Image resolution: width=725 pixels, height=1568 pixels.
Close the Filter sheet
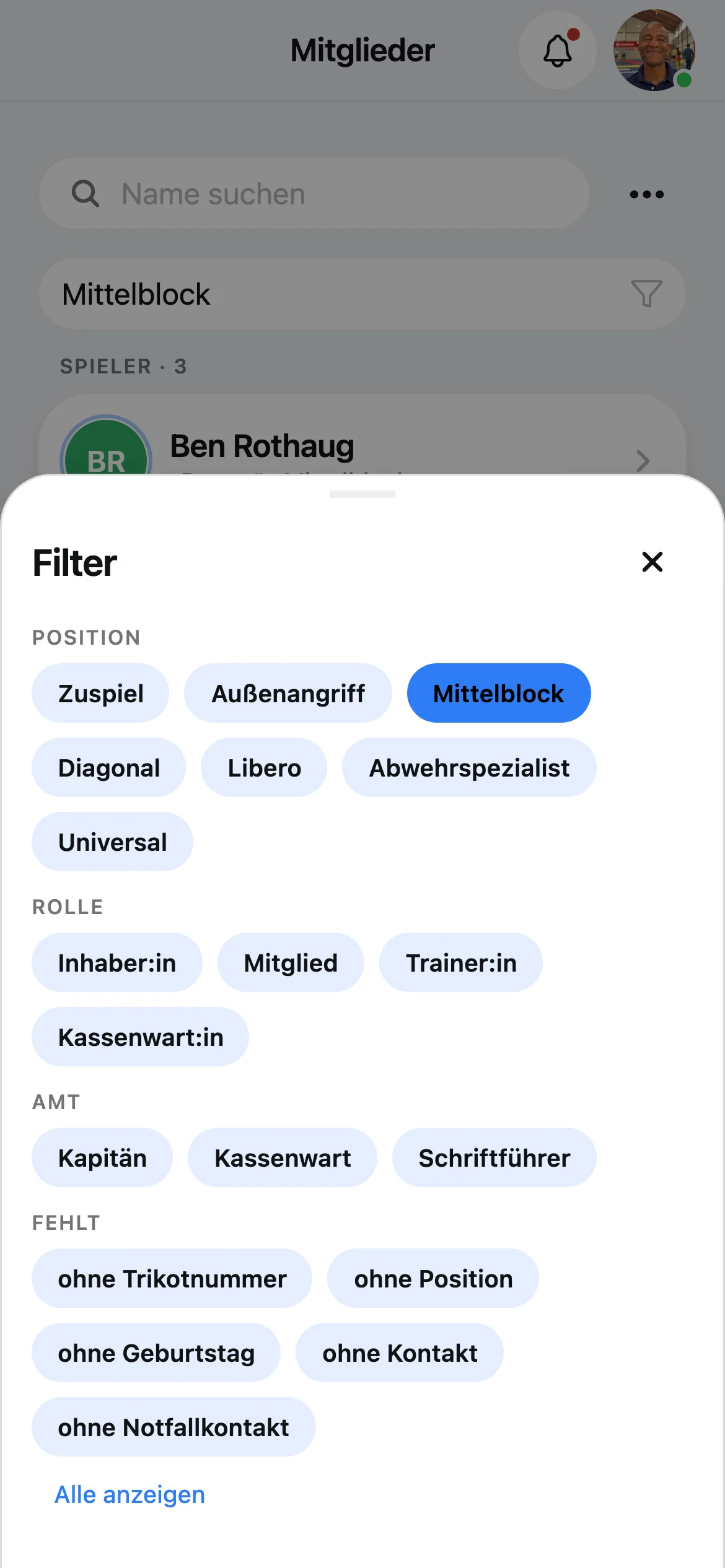point(652,562)
